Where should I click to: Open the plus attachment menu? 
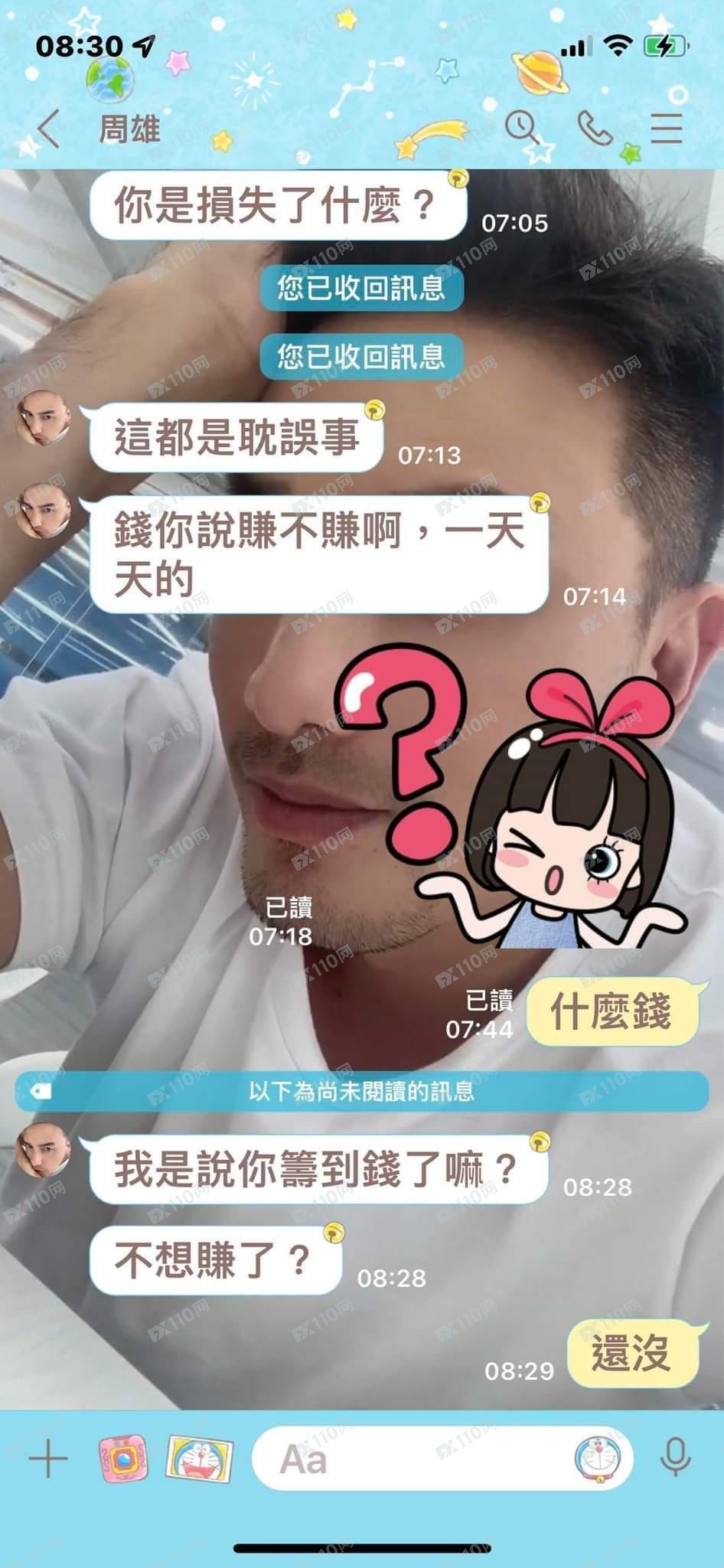point(48,1459)
